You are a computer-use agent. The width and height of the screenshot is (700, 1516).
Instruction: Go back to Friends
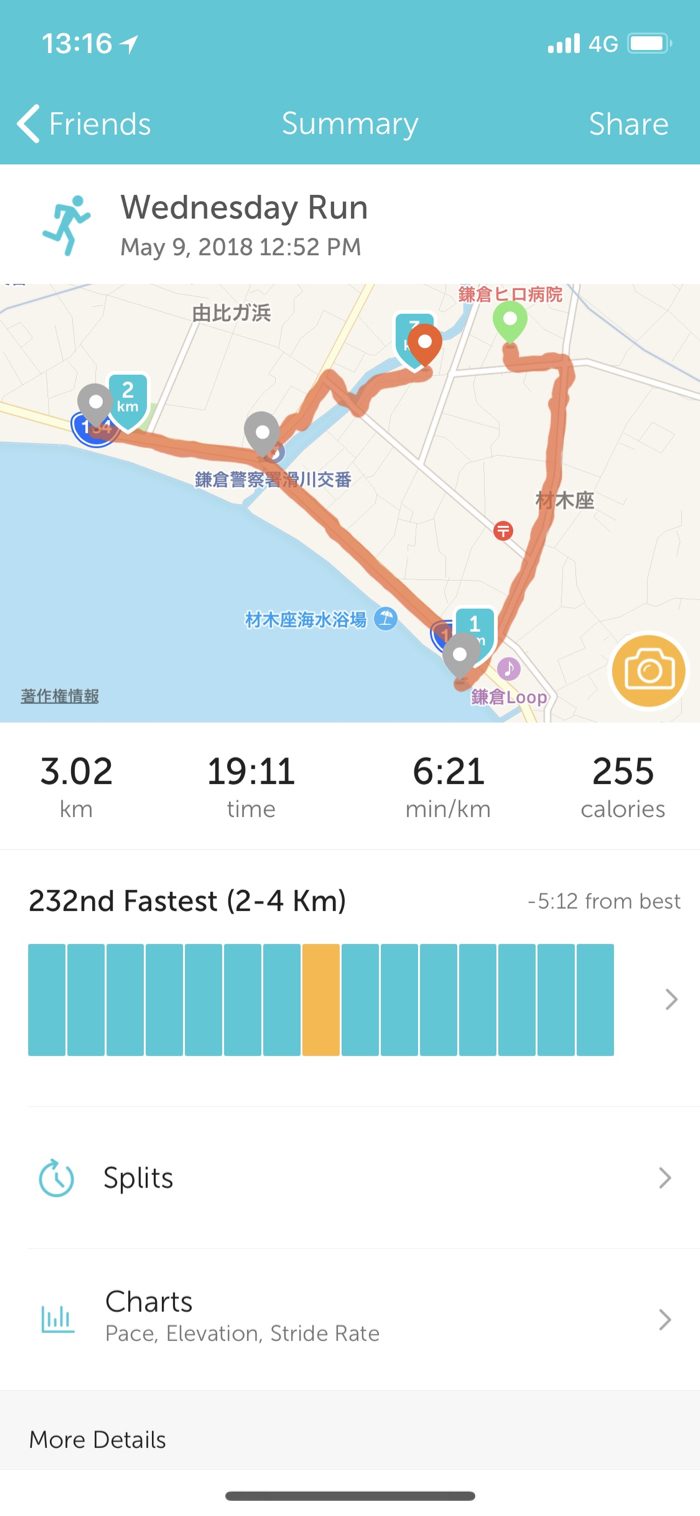click(84, 124)
